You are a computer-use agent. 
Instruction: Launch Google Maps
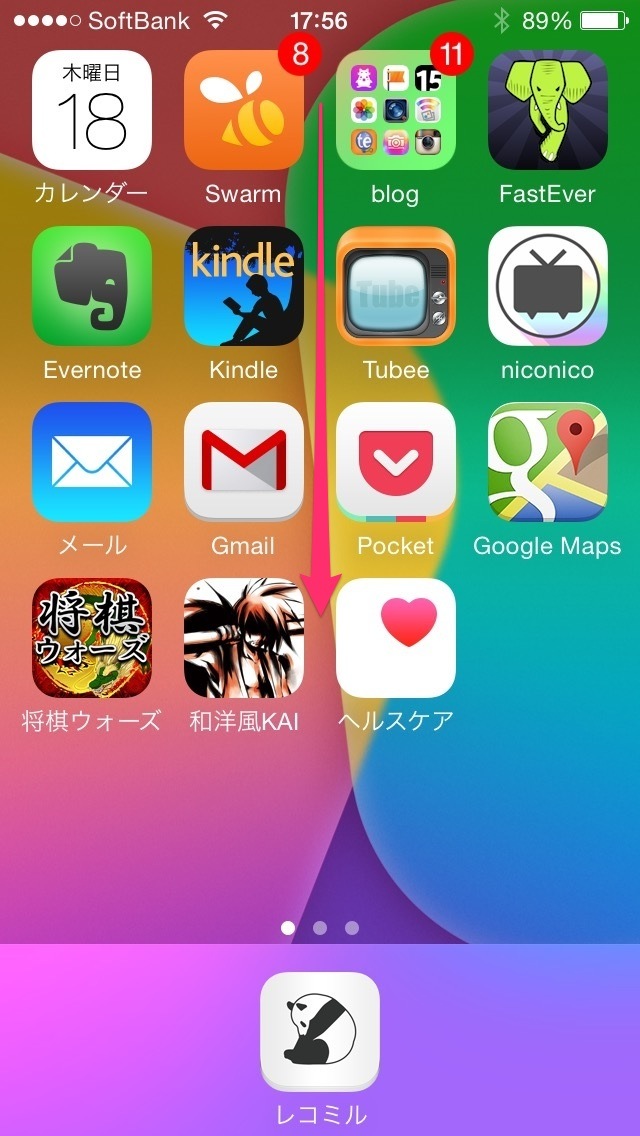pyautogui.click(x=548, y=462)
